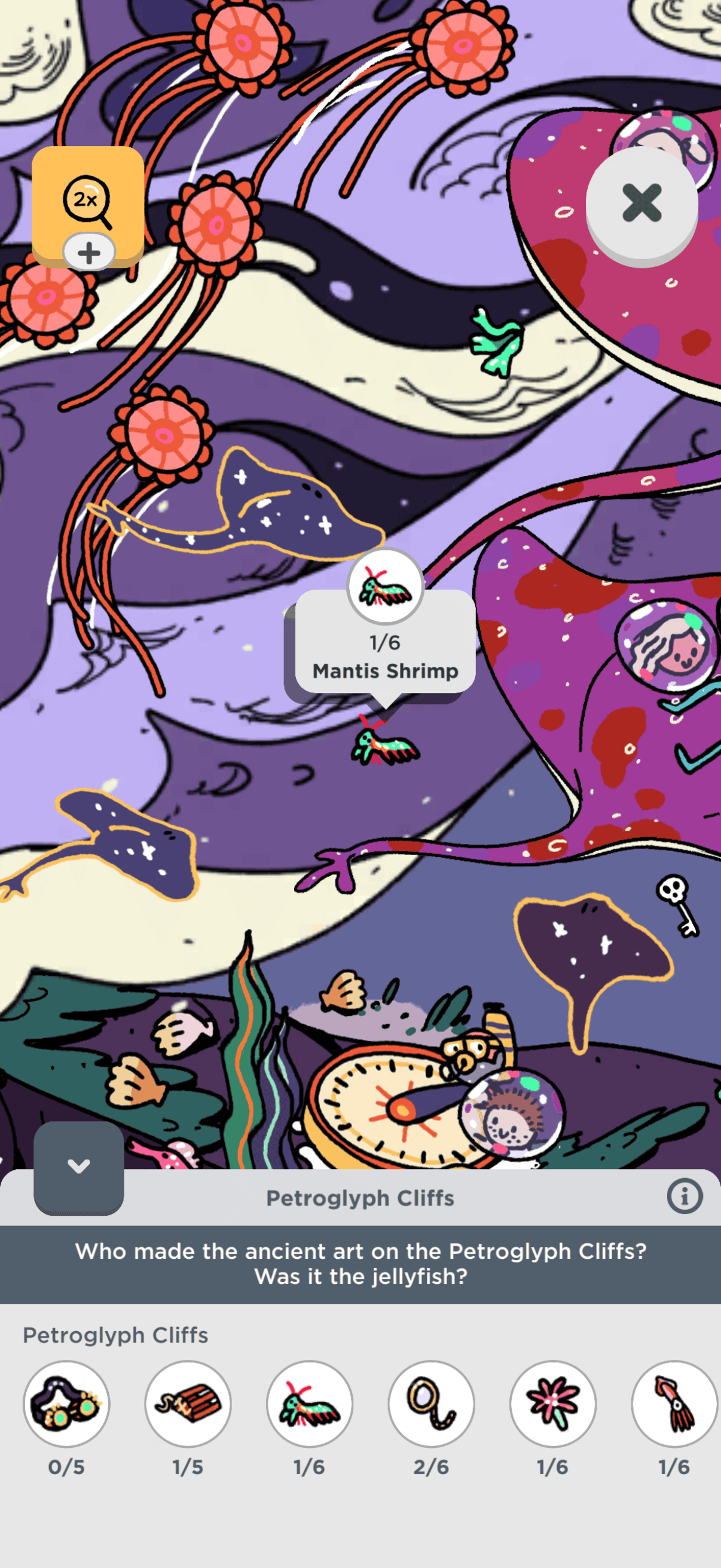Select the mantis shrimp item in the list
Viewport: 721px width, 1568px height.
pos(310,1404)
